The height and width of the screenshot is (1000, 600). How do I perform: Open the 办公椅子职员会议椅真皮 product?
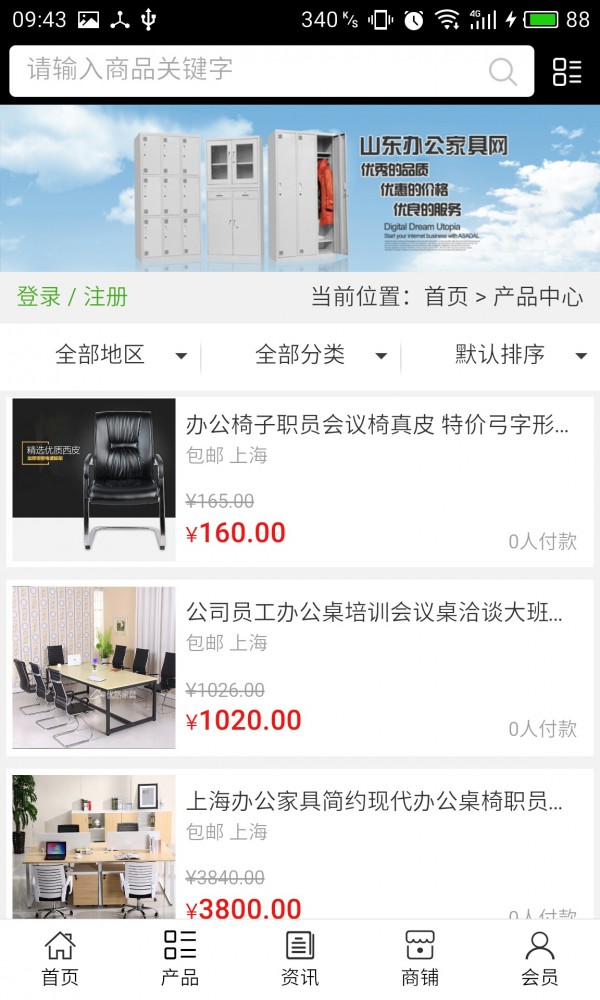[x=377, y=425]
